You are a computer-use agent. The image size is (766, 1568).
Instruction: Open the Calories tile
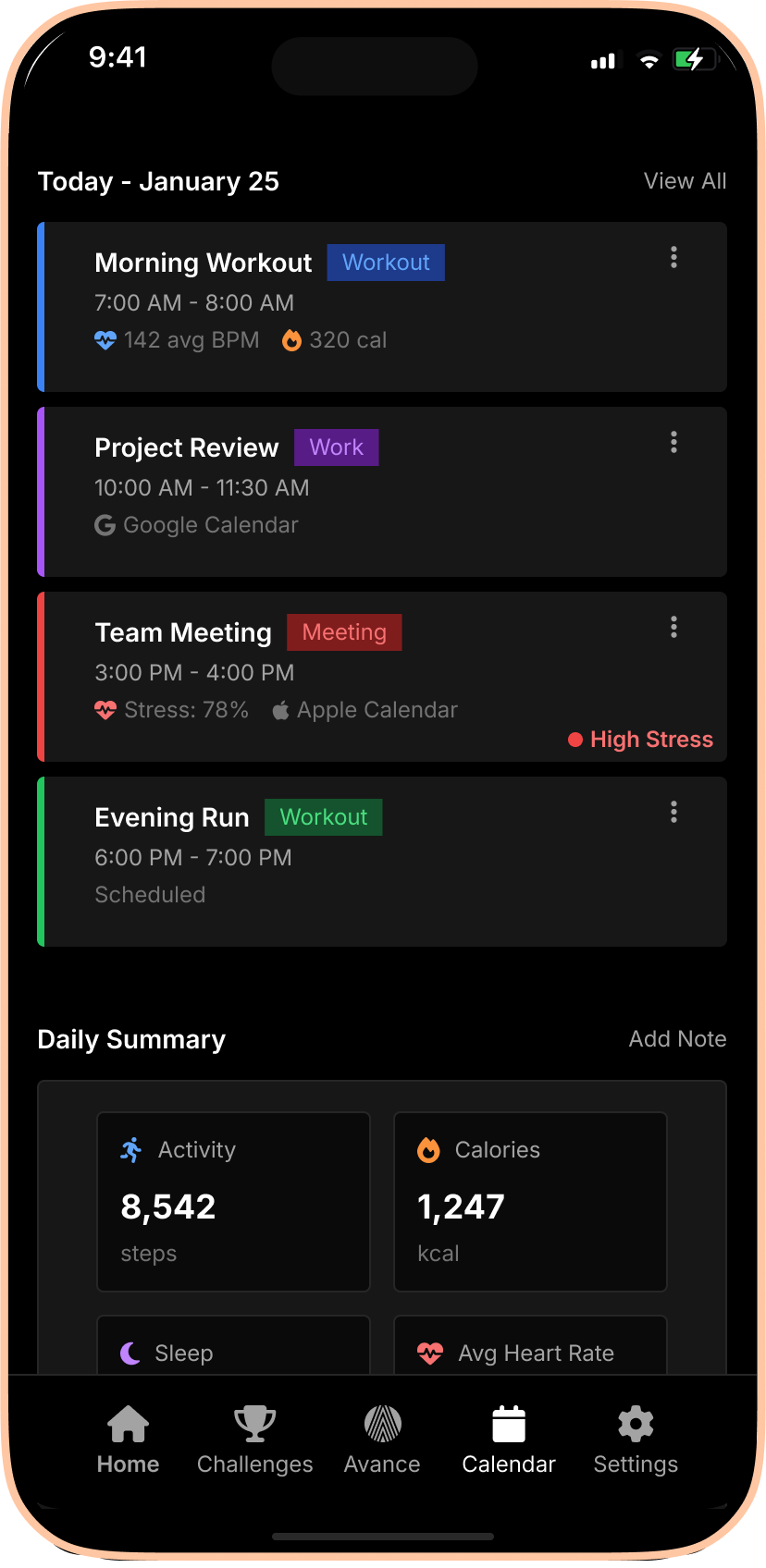[x=530, y=1201]
